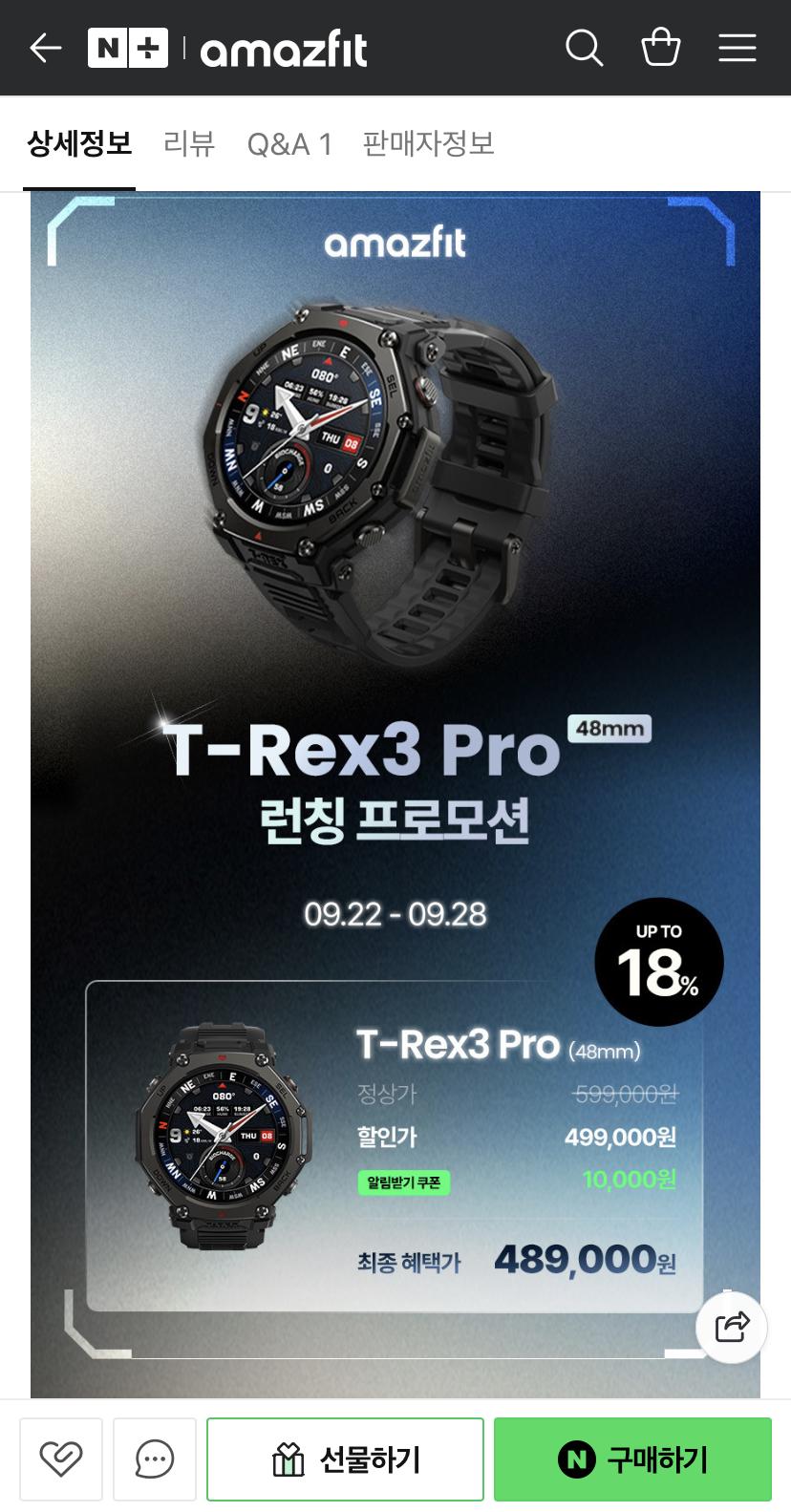Open the hamburger menu

737,48
